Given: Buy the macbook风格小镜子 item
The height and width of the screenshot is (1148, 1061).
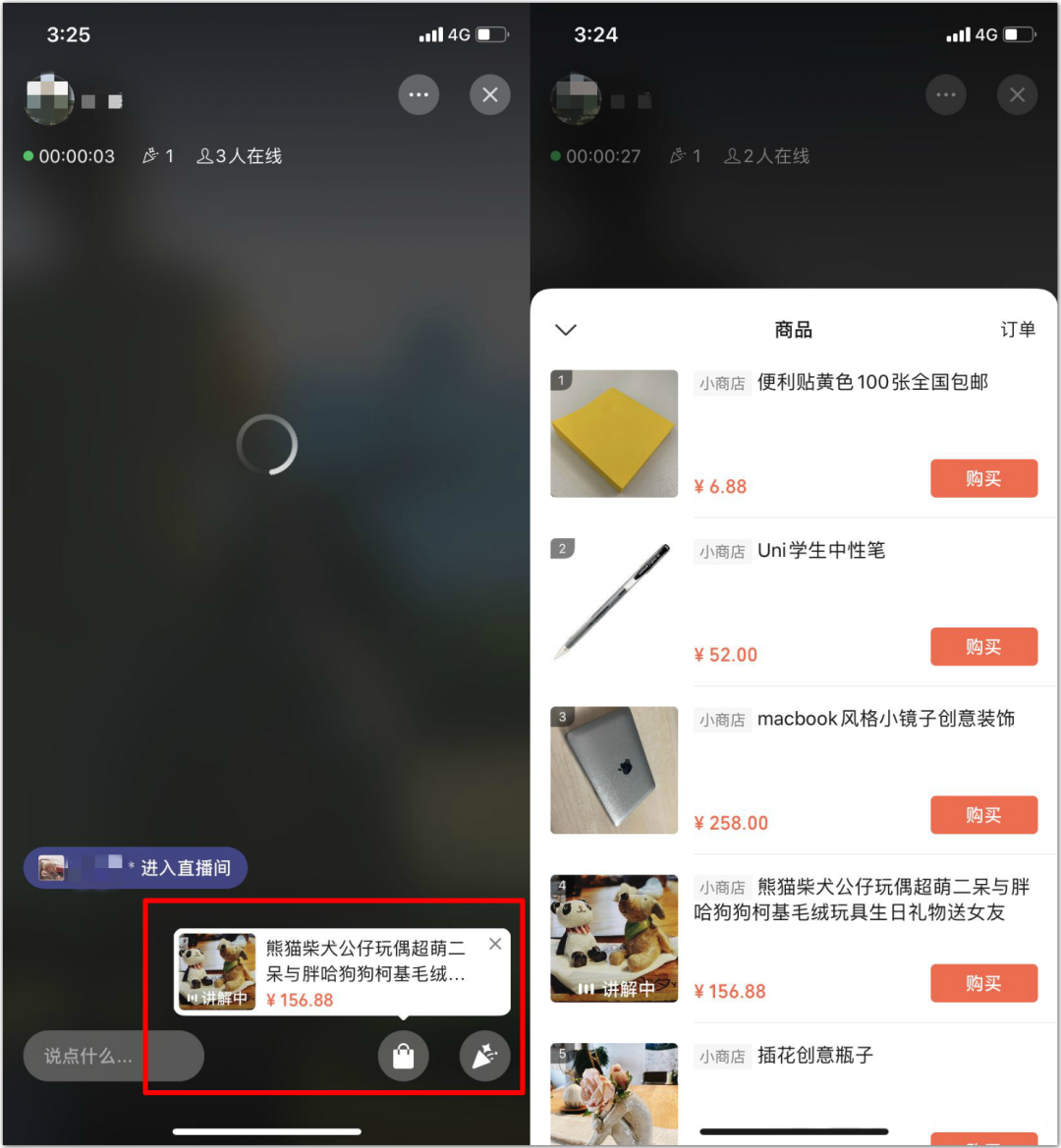Looking at the screenshot, I should [x=983, y=814].
